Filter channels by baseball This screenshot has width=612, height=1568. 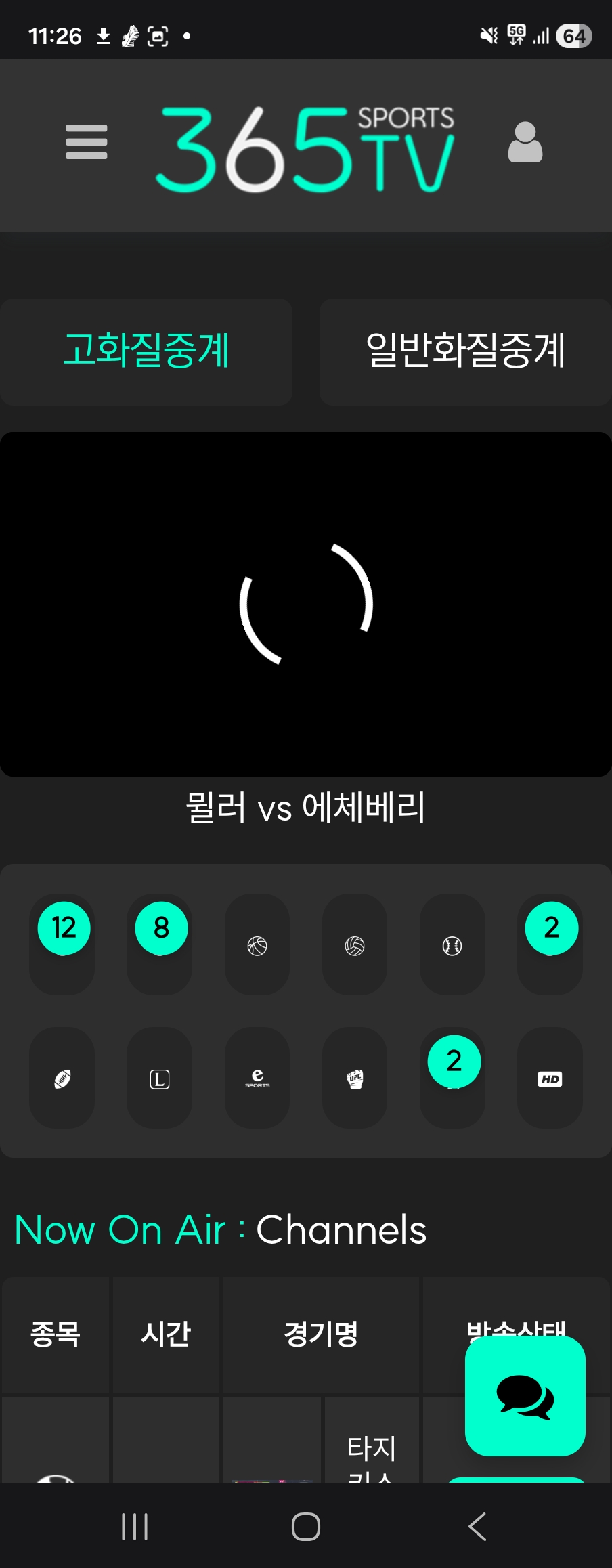(x=452, y=945)
